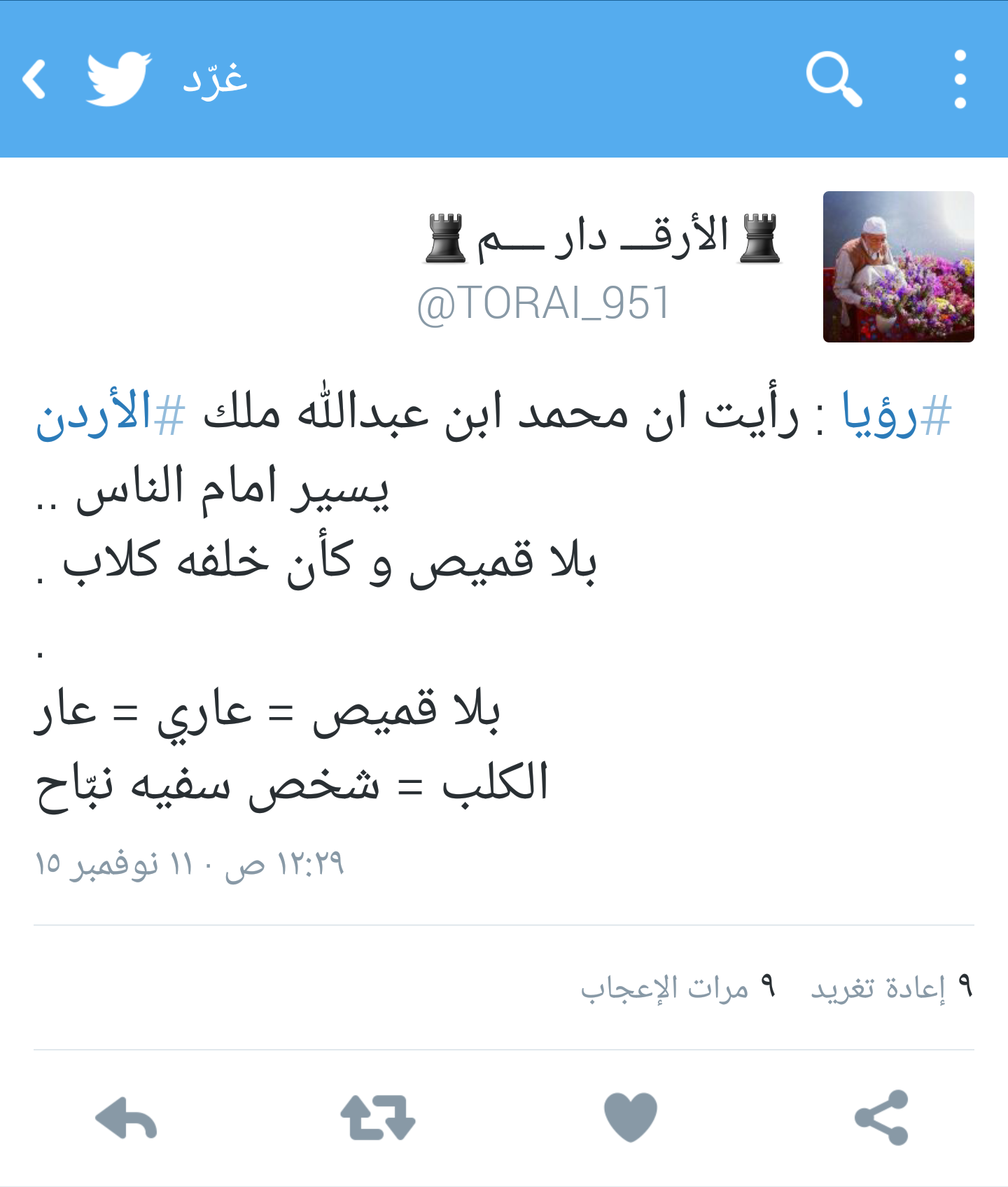Open the #رؤيا hashtag
Image resolution: width=1008 pixels, height=1187 pixels.
coord(897,415)
